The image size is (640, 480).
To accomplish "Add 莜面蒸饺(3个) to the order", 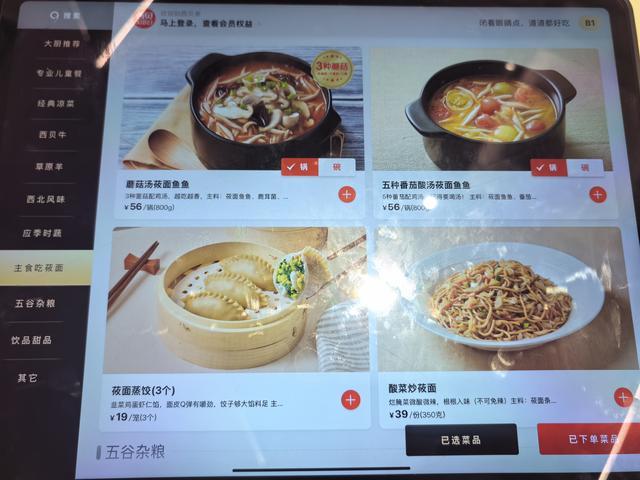I will point(351,400).
